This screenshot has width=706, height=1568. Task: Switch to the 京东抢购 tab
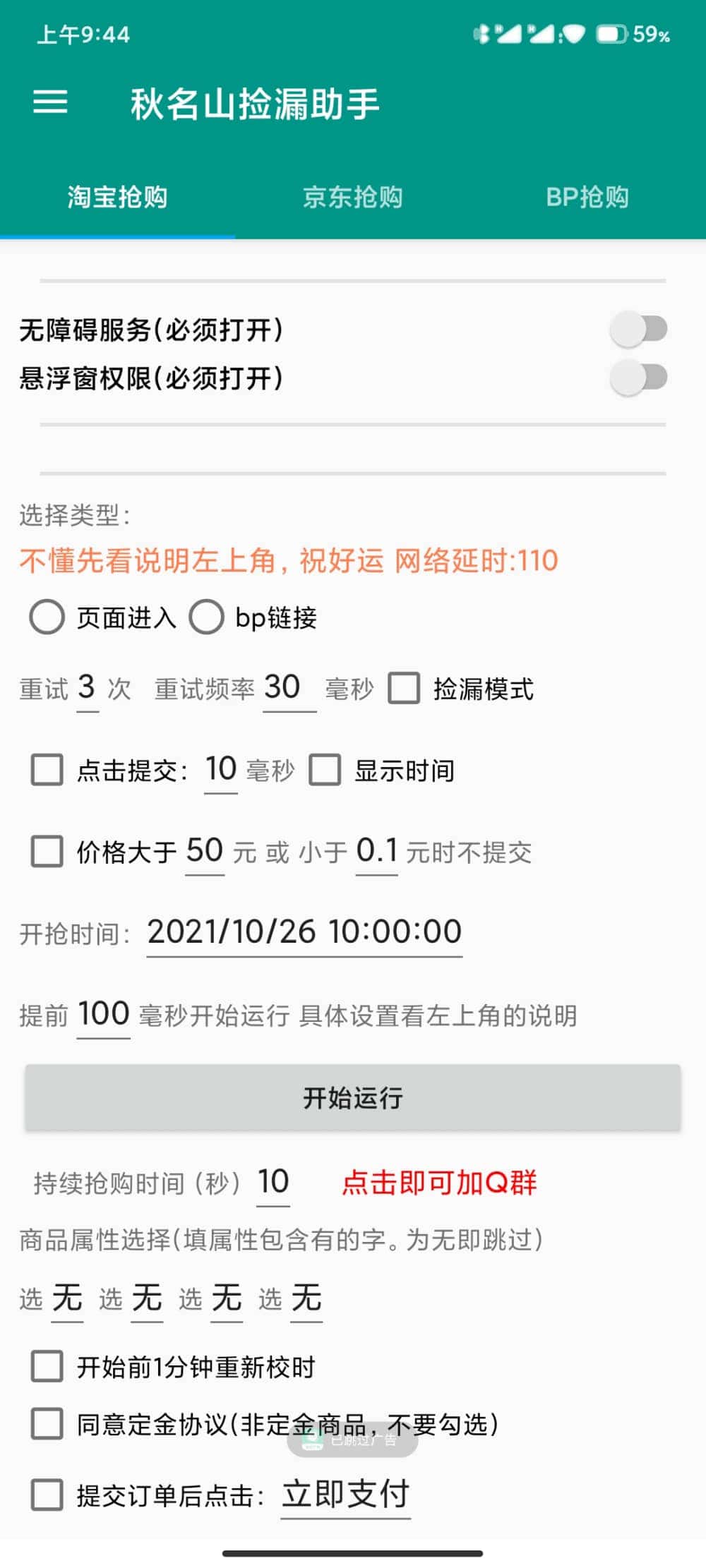352,198
